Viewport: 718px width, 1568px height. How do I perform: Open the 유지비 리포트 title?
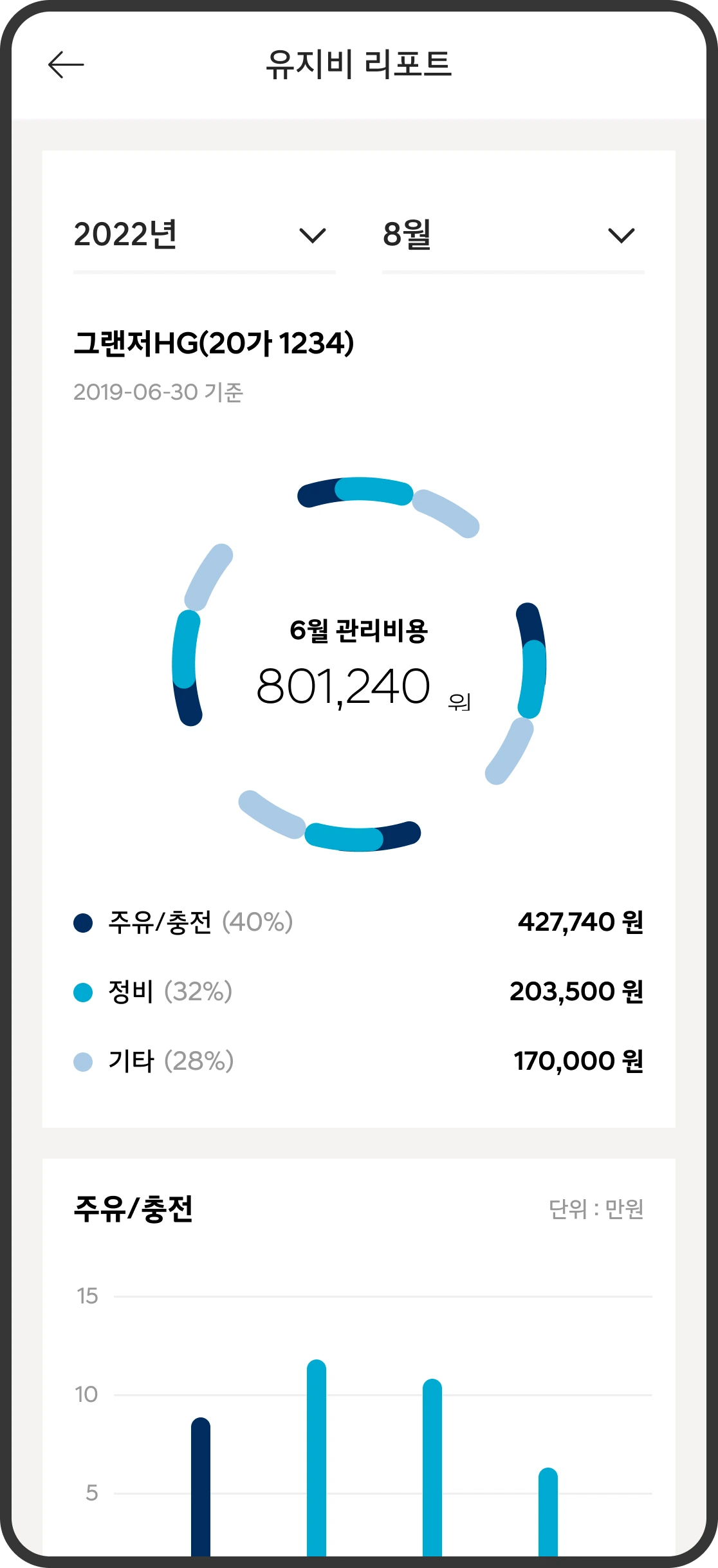coord(359,64)
